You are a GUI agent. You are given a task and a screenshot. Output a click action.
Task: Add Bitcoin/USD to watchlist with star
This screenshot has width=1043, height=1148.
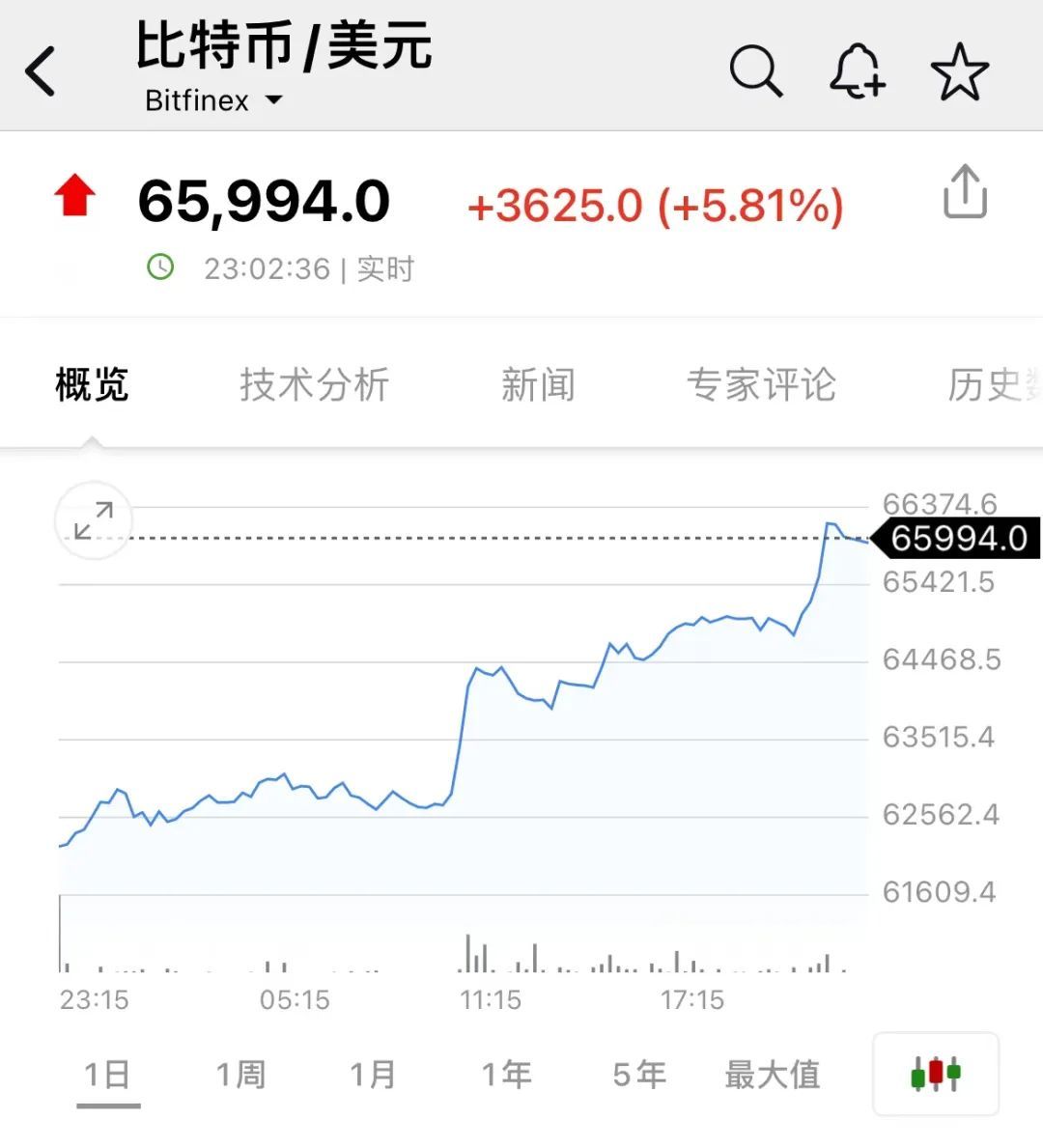pyautogui.click(x=959, y=71)
